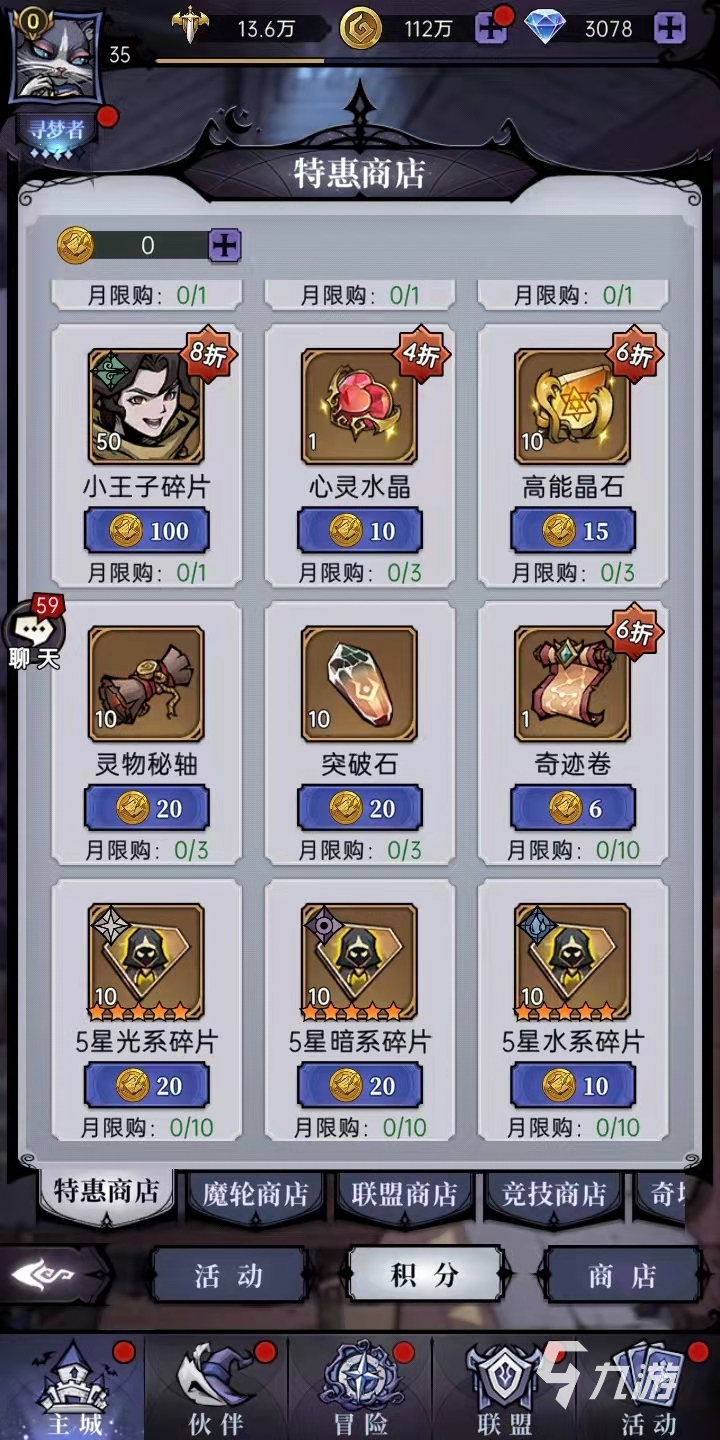
Task: Buy 5星水系碎片 for 10 coins
Action: coord(573,1086)
